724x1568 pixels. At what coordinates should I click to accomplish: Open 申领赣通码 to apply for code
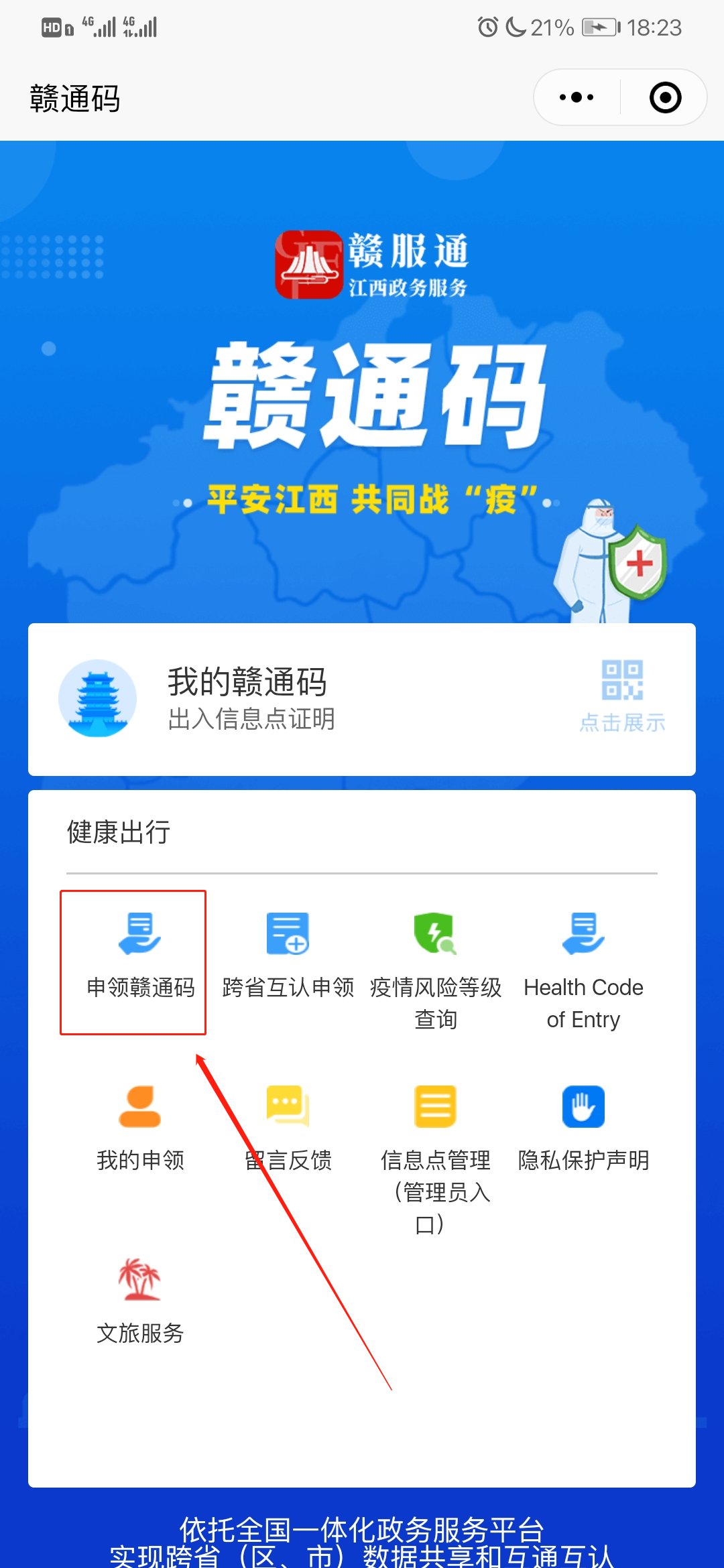click(x=139, y=957)
